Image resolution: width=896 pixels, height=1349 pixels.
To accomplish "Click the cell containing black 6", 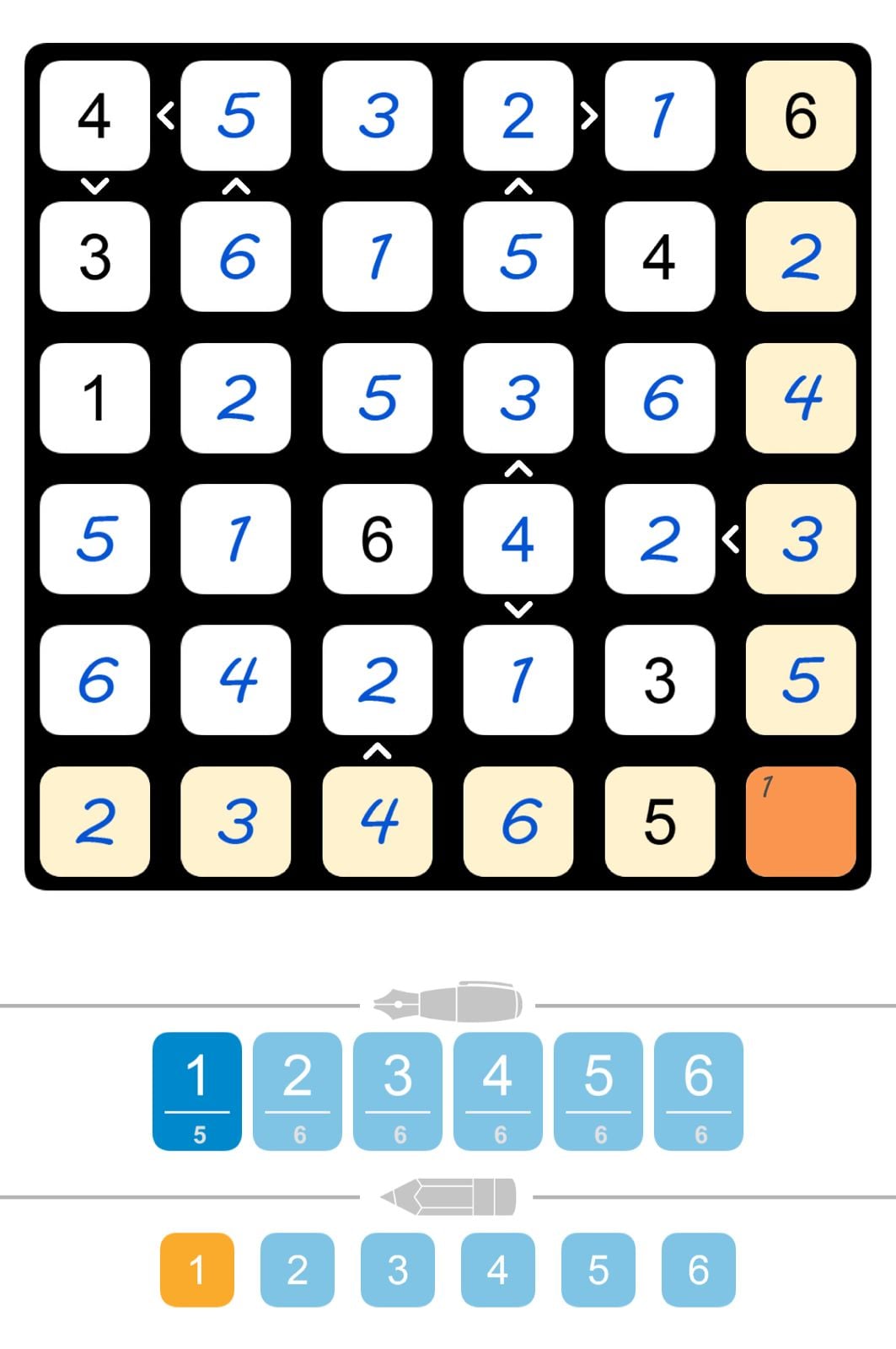I will point(378,540).
